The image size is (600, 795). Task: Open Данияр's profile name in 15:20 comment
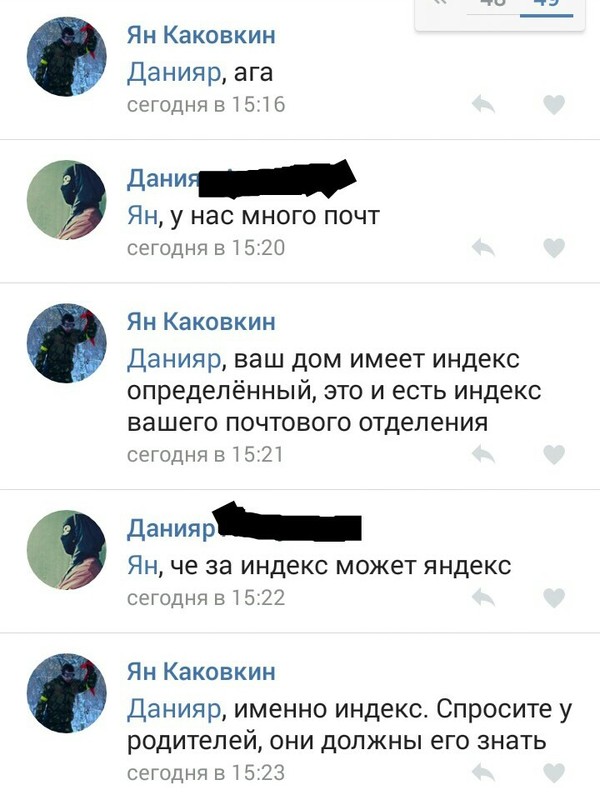coord(162,180)
